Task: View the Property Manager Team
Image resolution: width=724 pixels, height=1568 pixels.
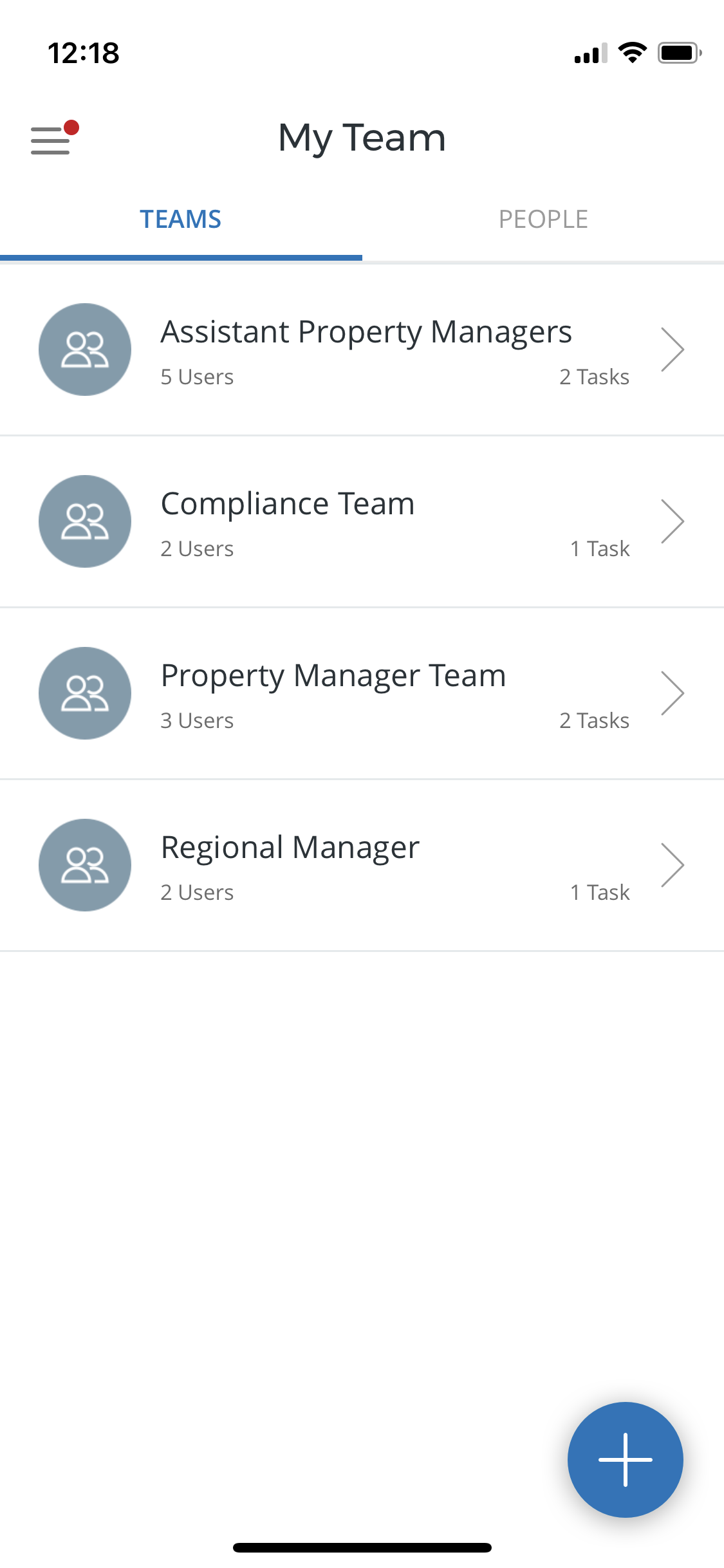Action: [362, 693]
